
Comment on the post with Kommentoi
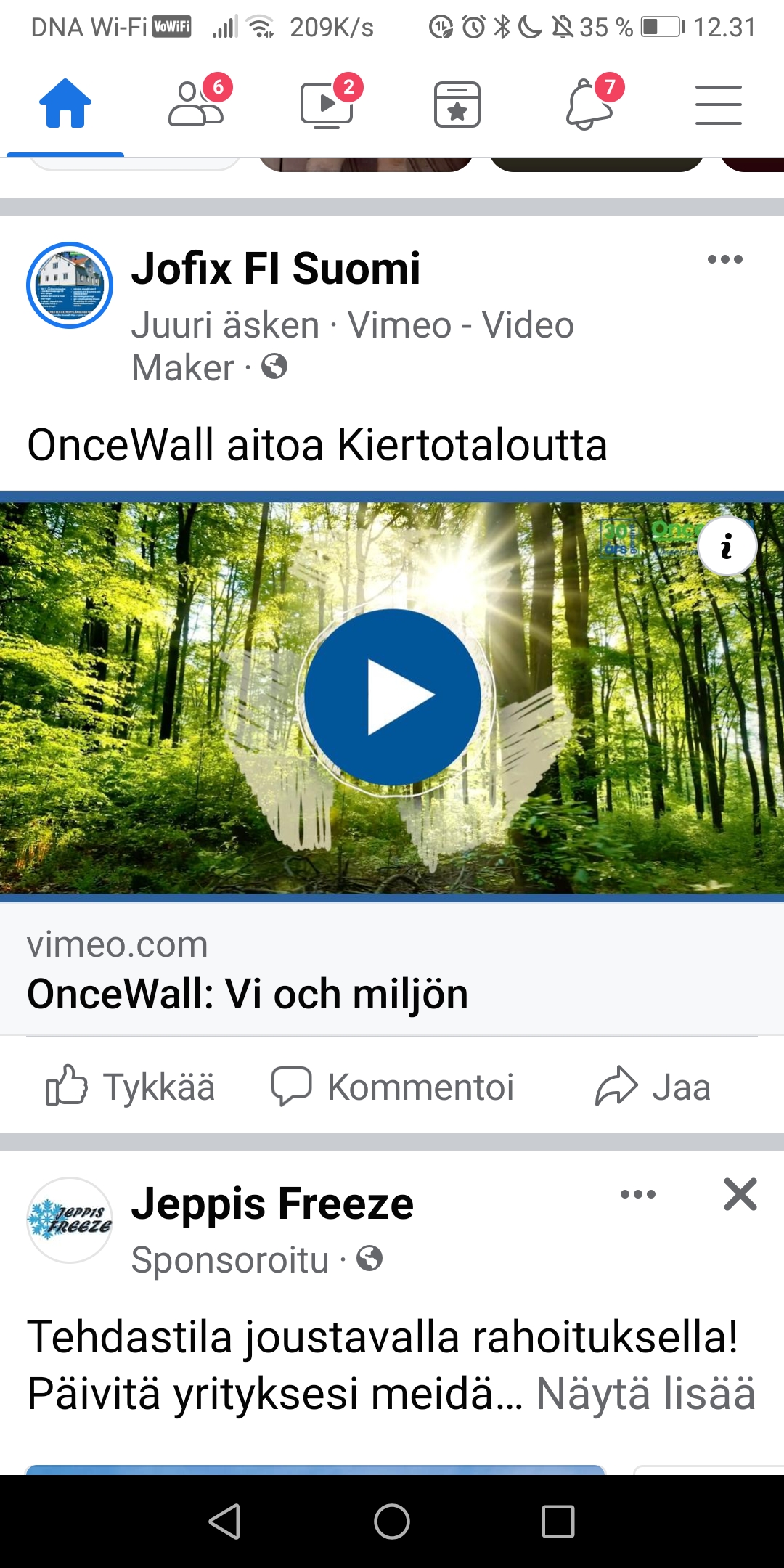[392, 1087]
